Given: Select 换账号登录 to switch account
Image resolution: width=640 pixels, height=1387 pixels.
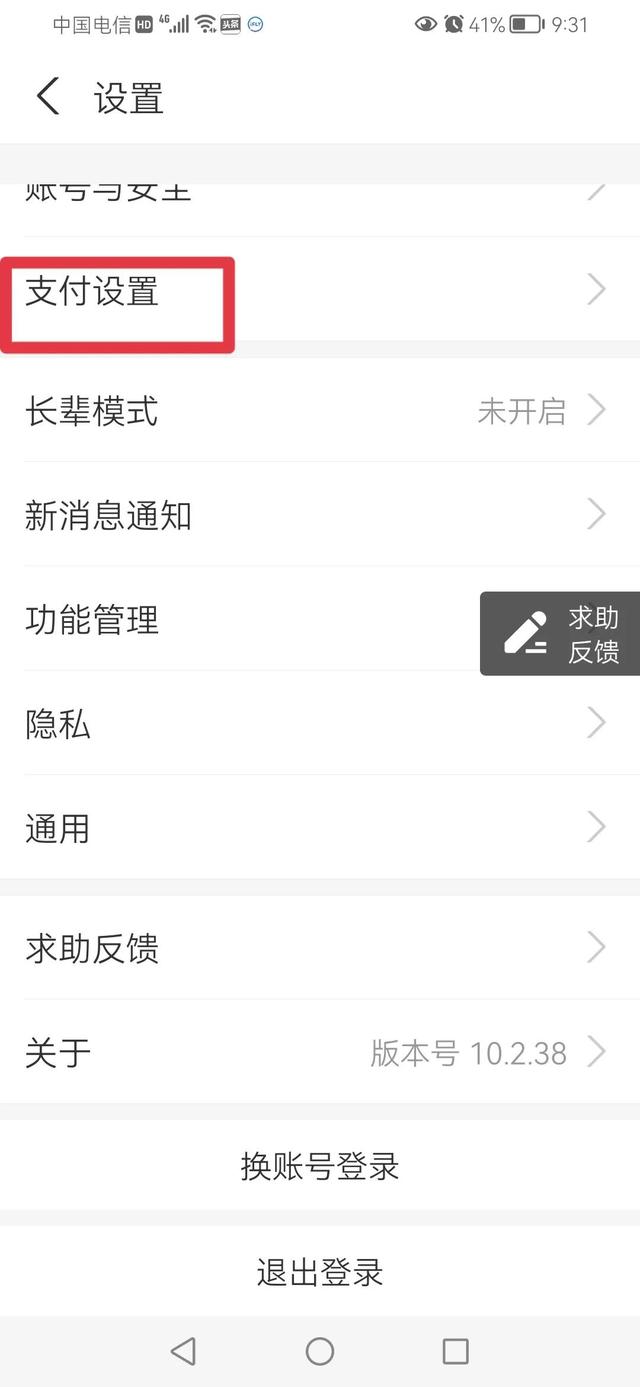Looking at the screenshot, I should coord(320,1165).
